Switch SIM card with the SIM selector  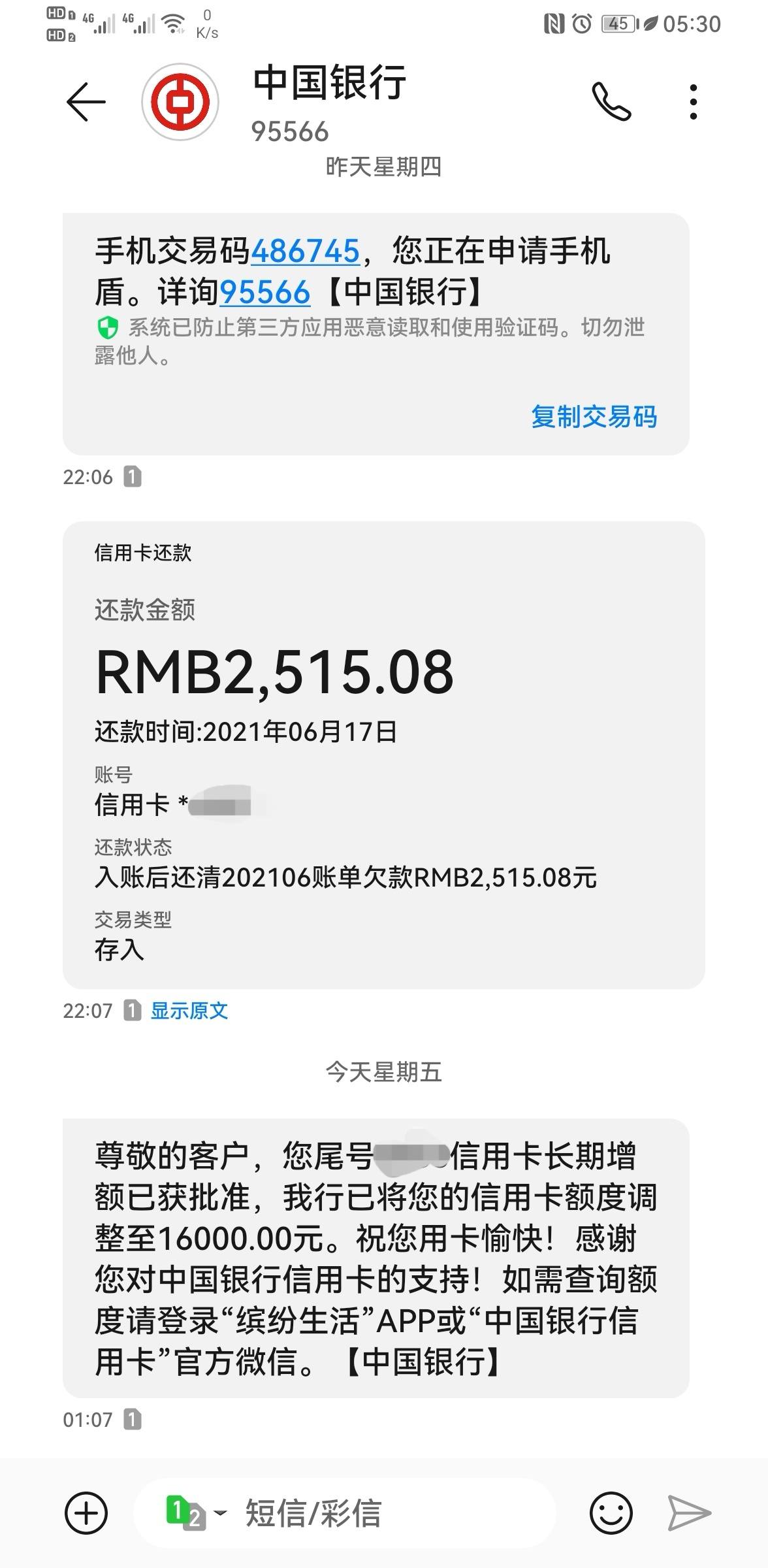(194, 1512)
